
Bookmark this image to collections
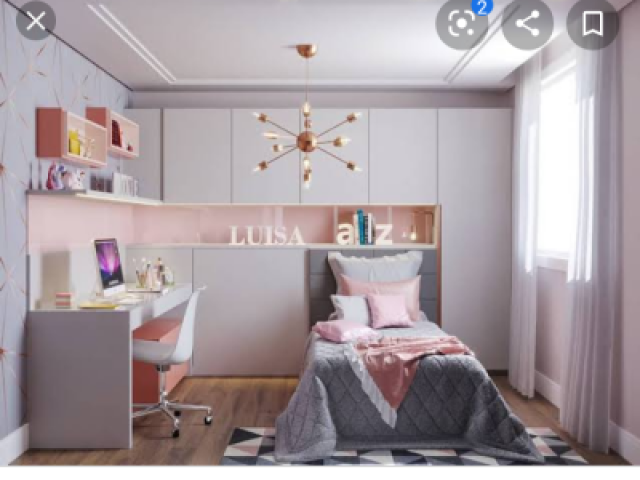pyautogui.click(x=593, y=23)
